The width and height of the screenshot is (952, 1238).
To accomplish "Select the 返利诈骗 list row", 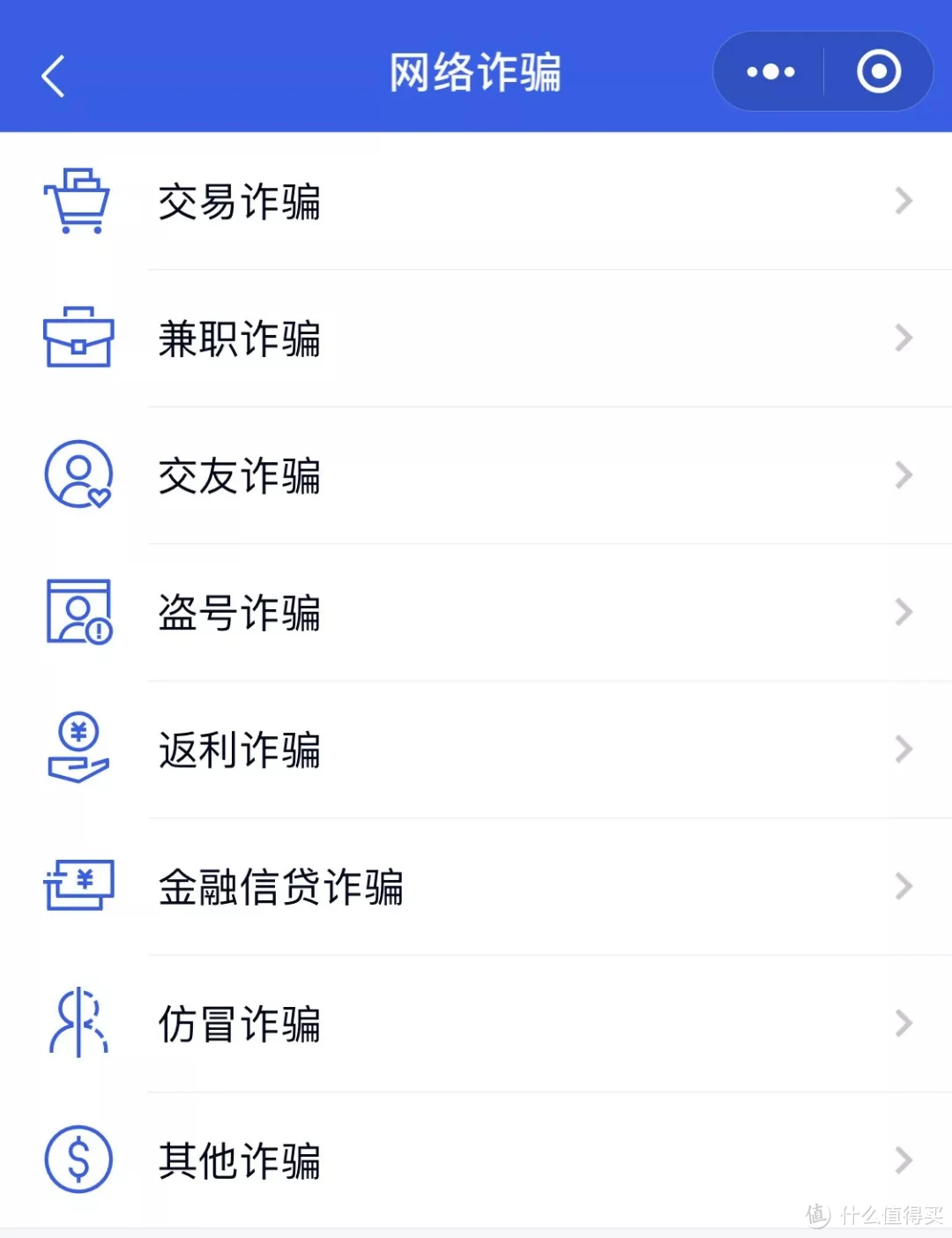I will (476, 750).
